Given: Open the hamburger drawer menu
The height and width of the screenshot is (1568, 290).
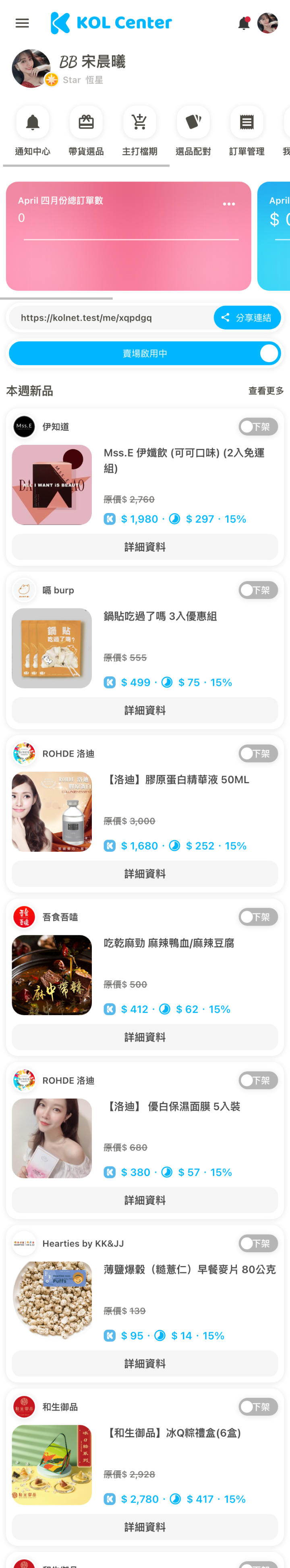Looking at the screenshot, I should (x=23, y=23).
